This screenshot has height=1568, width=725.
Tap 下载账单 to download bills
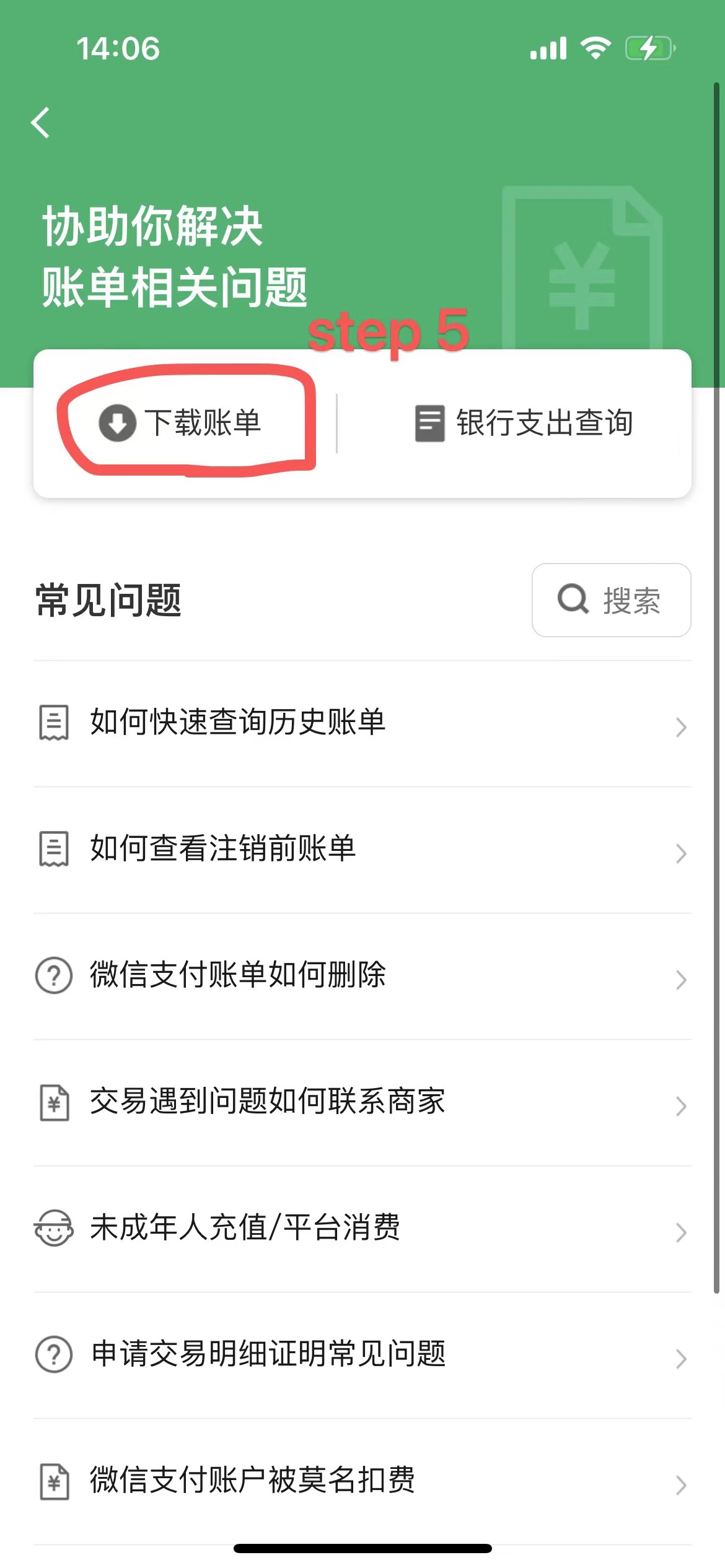pos(180,423)
